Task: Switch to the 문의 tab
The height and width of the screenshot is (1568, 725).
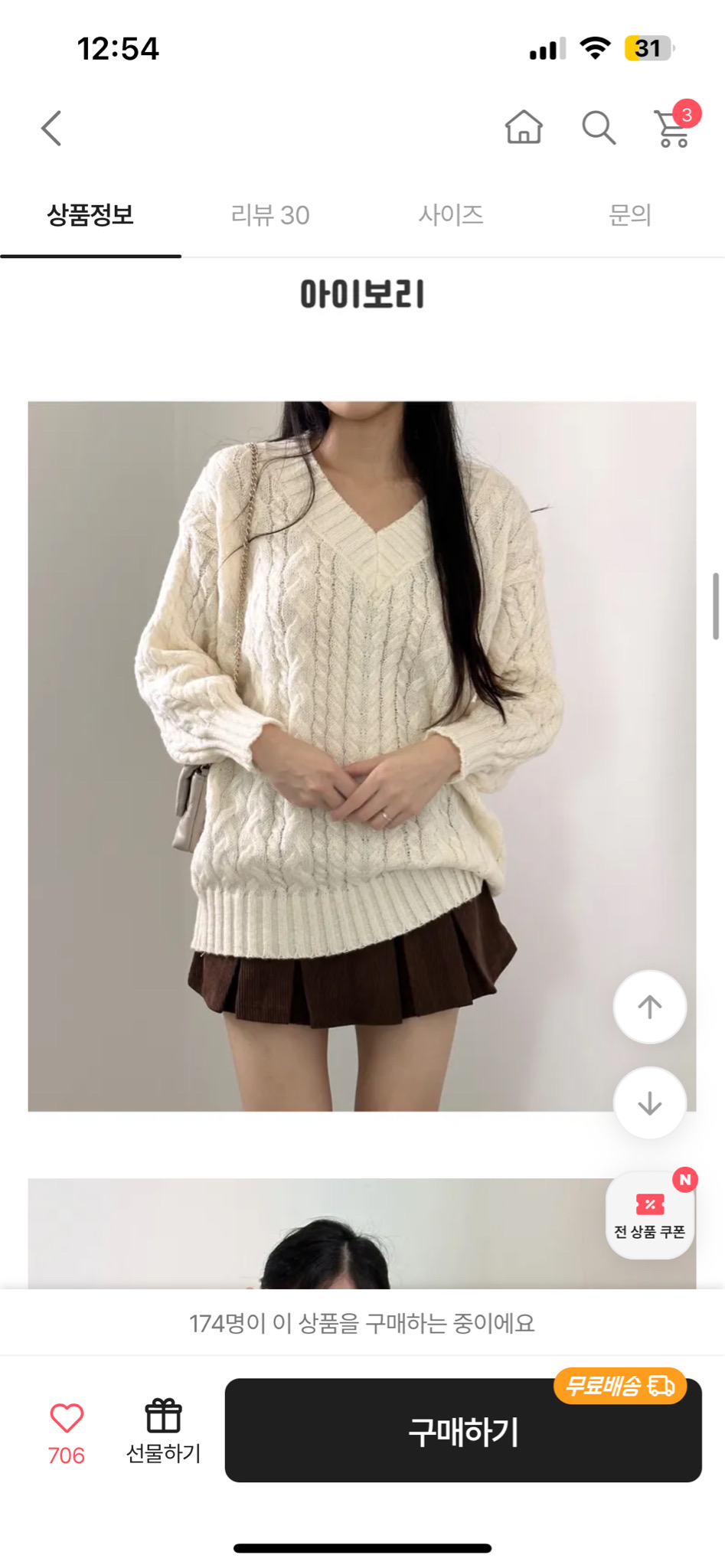Action: (x=629, y=215)
